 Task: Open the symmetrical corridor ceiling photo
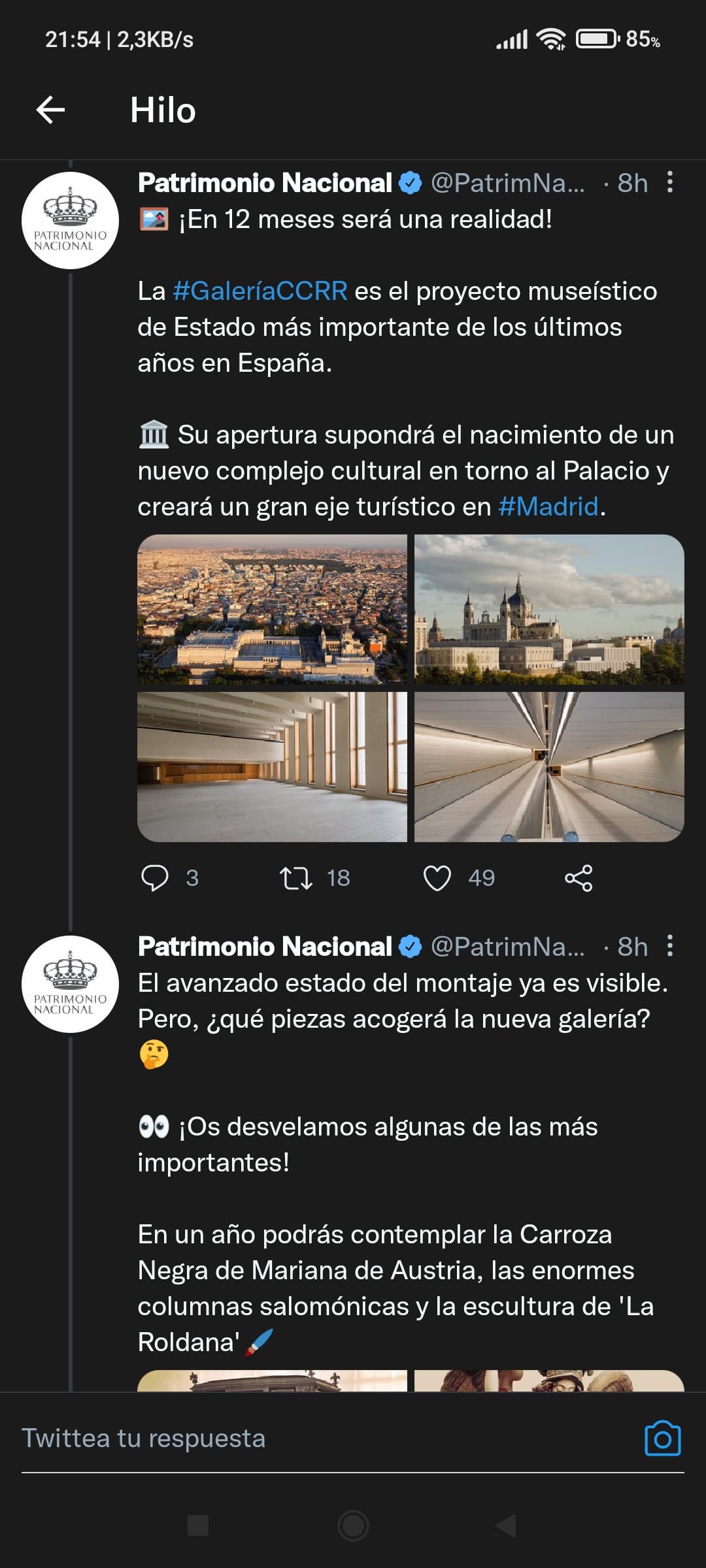click(x=549, y=767)
